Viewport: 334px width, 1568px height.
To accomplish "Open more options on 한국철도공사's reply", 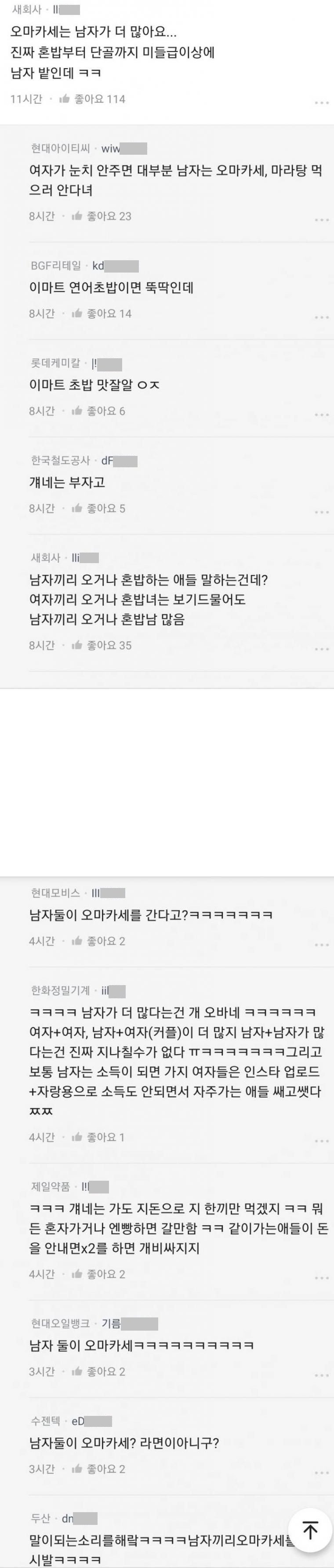I will (321, 512).
